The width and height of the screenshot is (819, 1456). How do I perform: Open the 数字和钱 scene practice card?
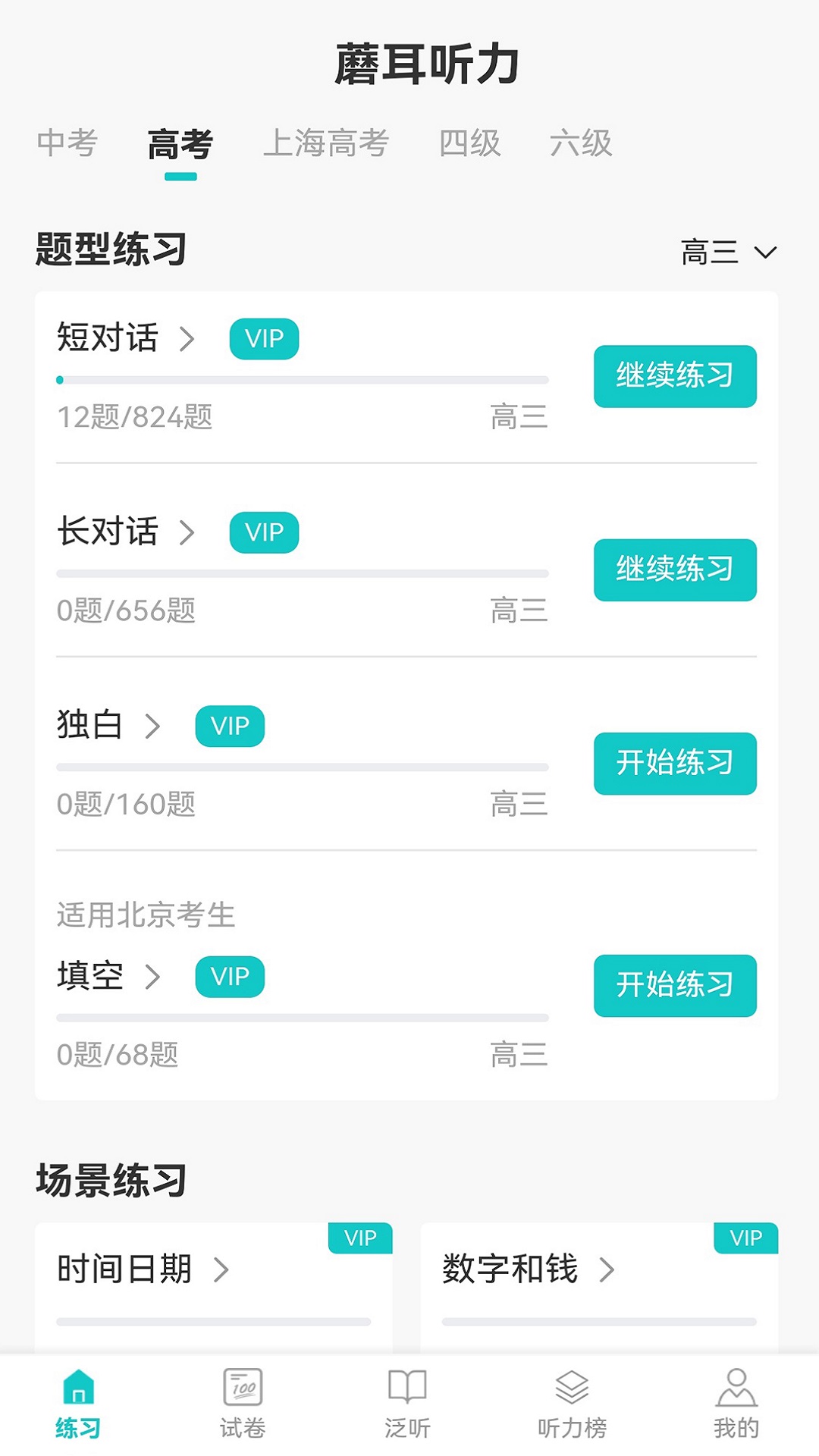531,1269
